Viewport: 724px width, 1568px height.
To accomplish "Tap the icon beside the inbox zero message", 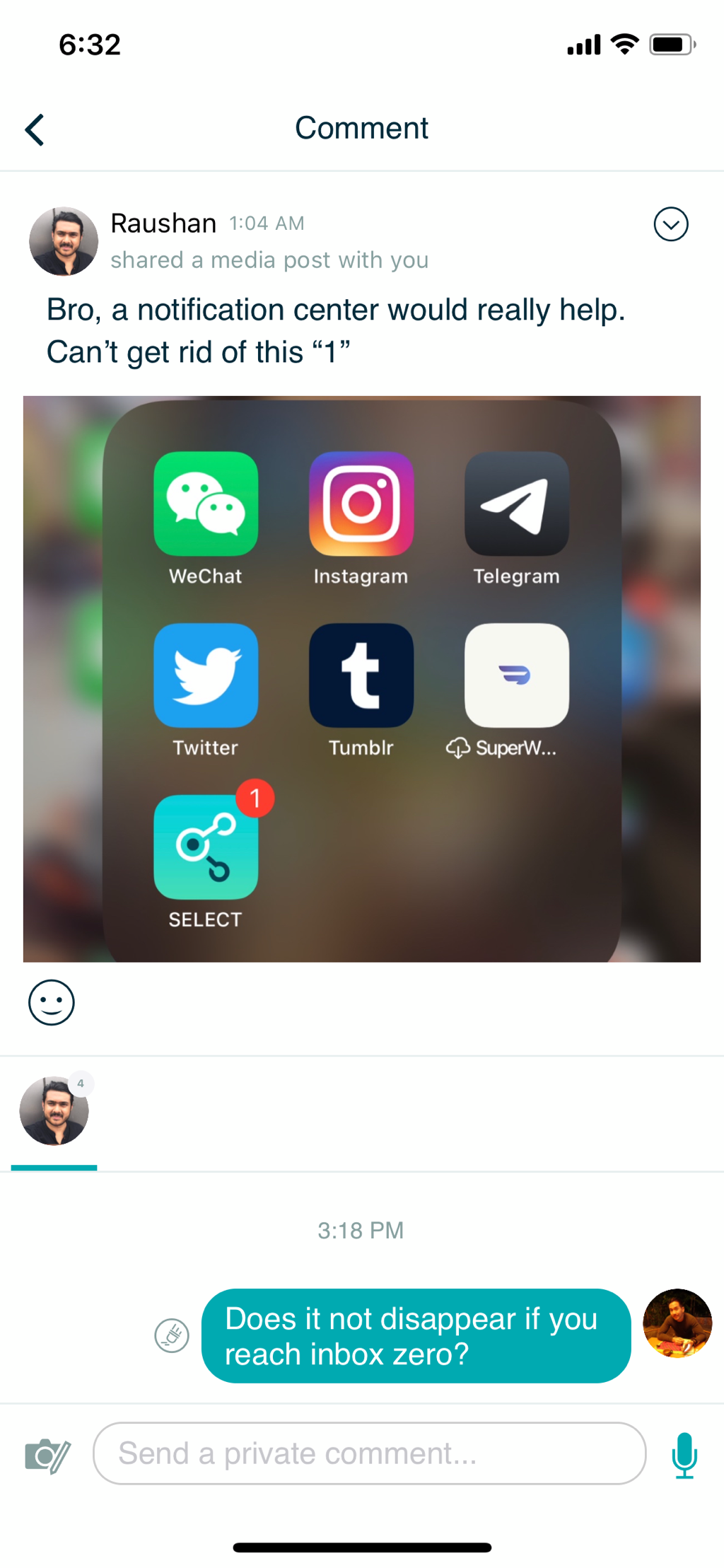I will click(172, 1335).
